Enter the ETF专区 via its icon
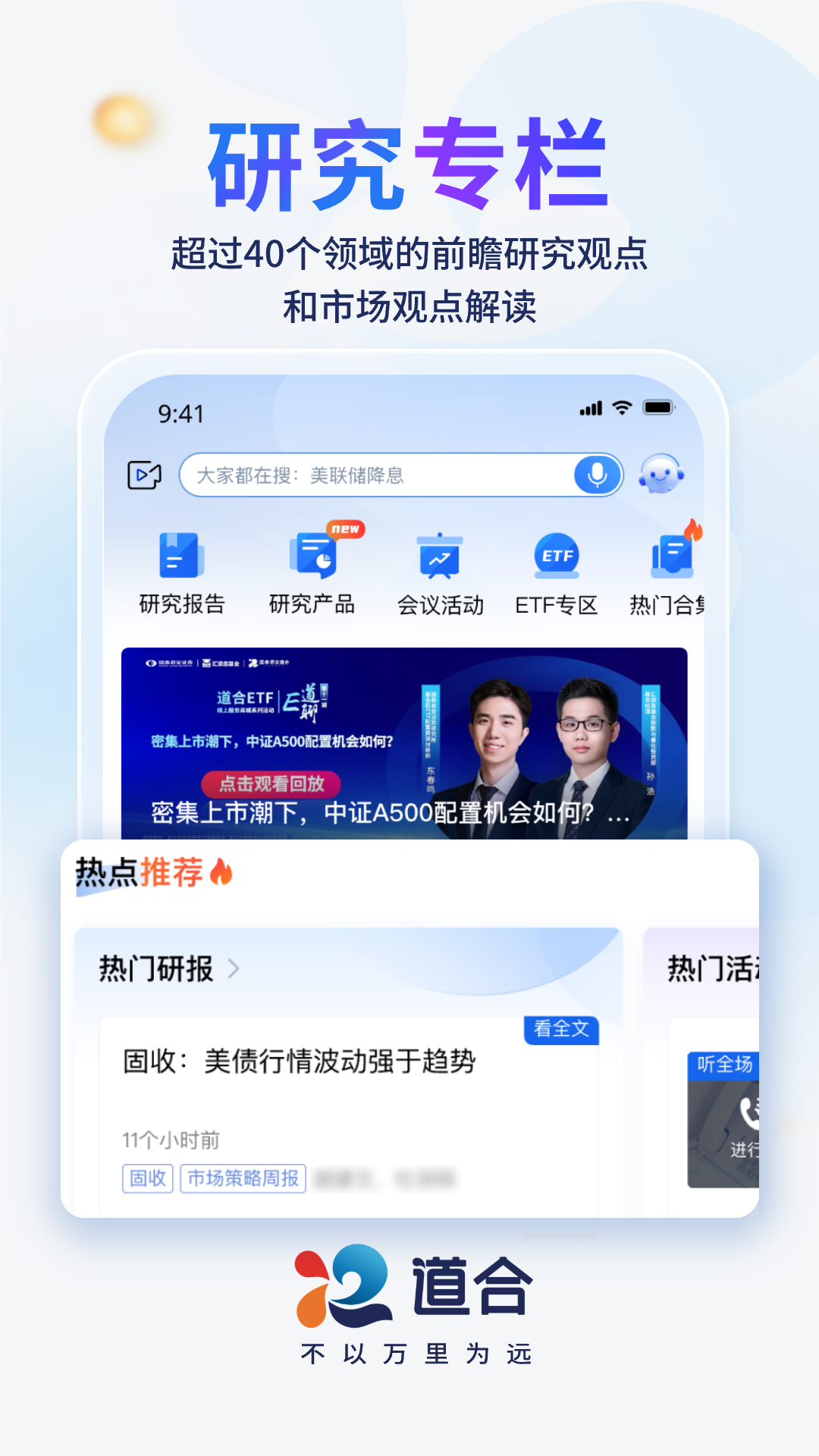 [556, 557]
